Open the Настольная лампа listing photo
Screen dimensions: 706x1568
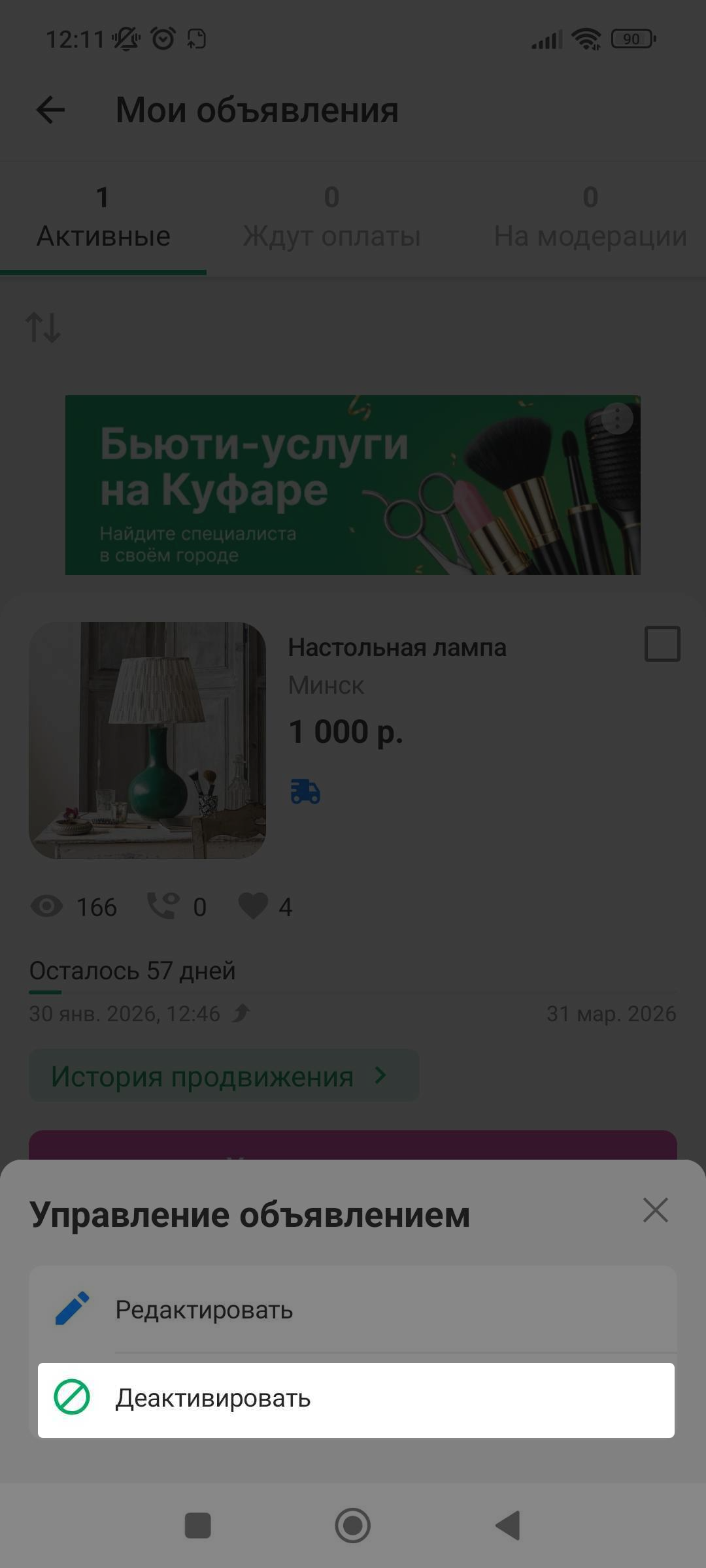coord(147,740)
